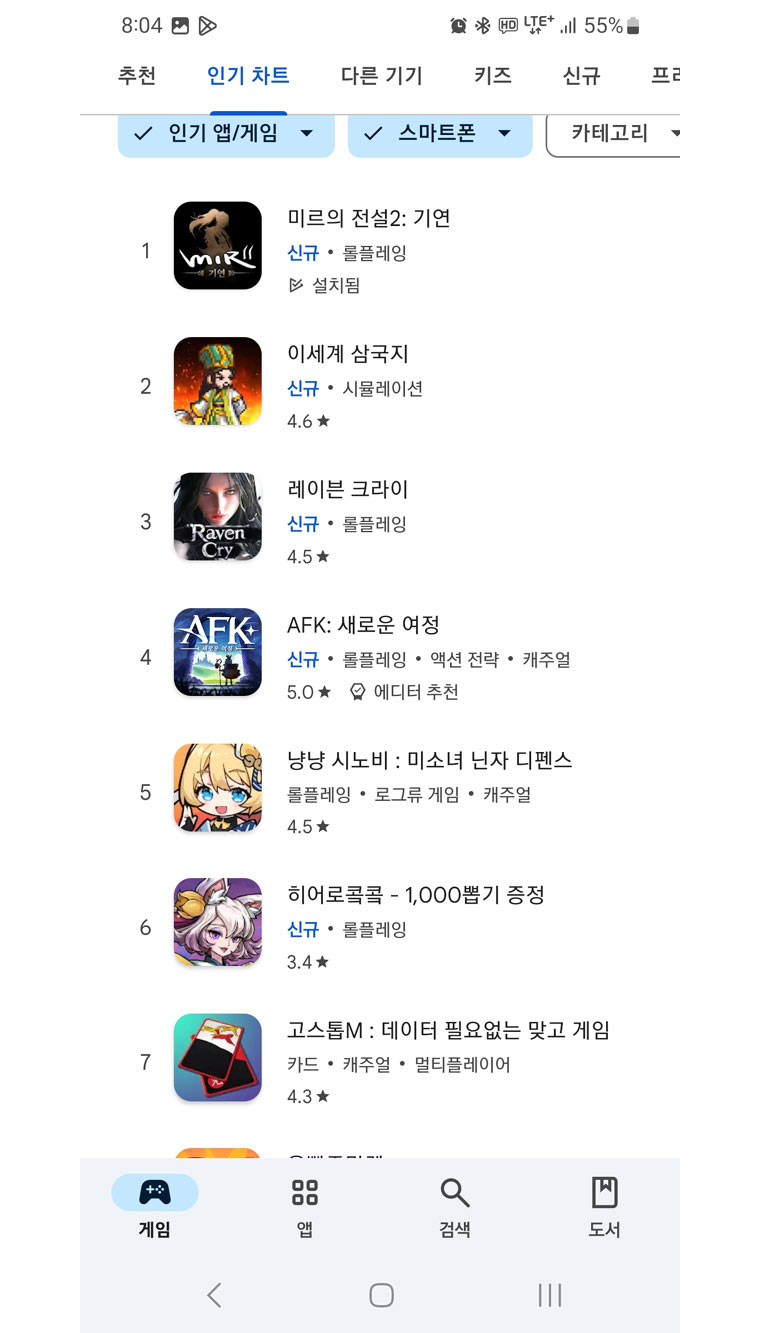Tap the 레이븐 크라이 Raven Cry icon

coord(217,517)
